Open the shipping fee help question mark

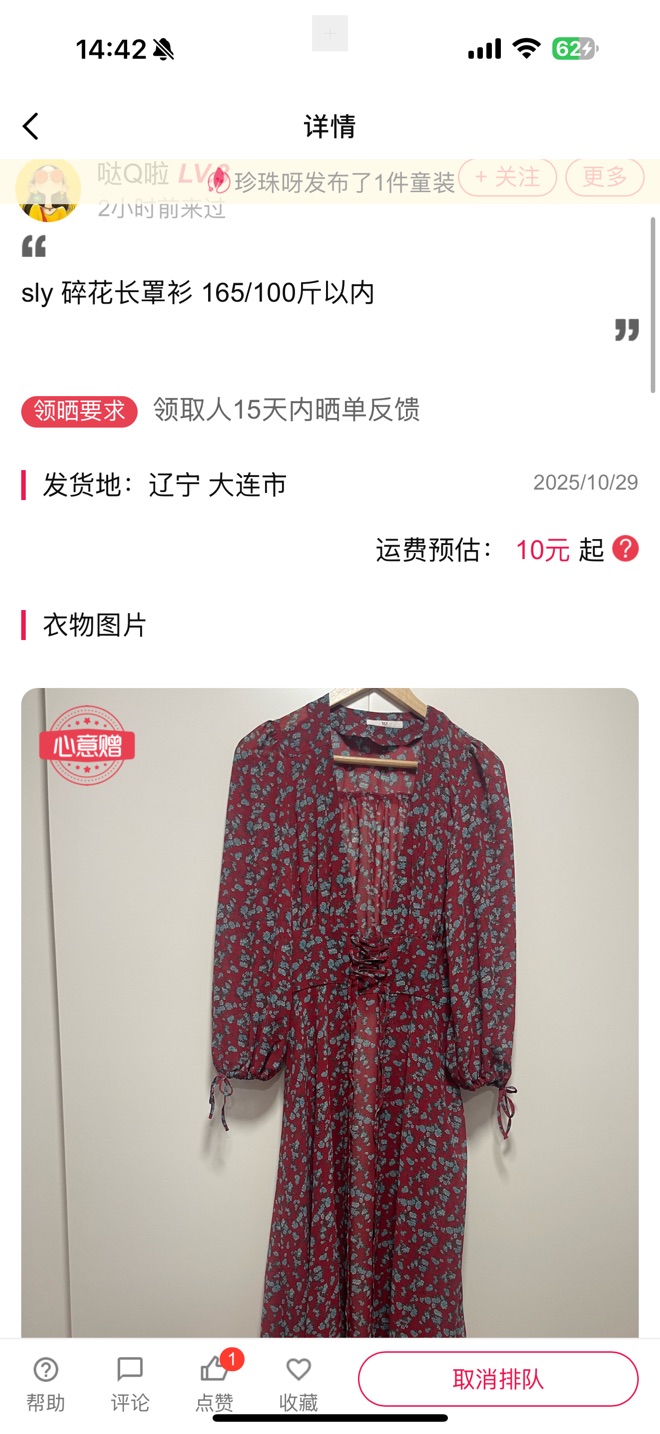625,549
